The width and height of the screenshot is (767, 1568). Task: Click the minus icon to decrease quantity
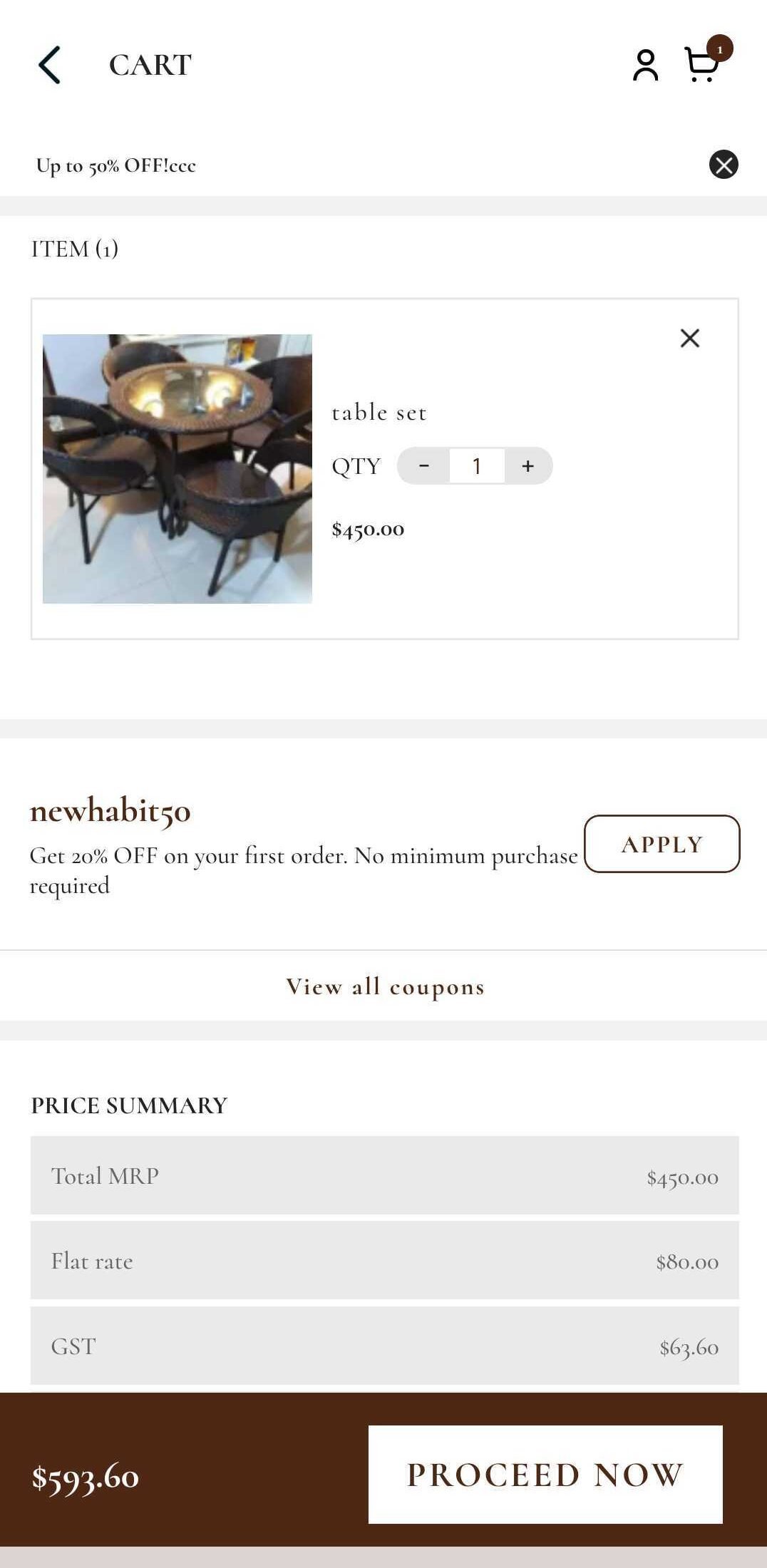pos(423,465)
